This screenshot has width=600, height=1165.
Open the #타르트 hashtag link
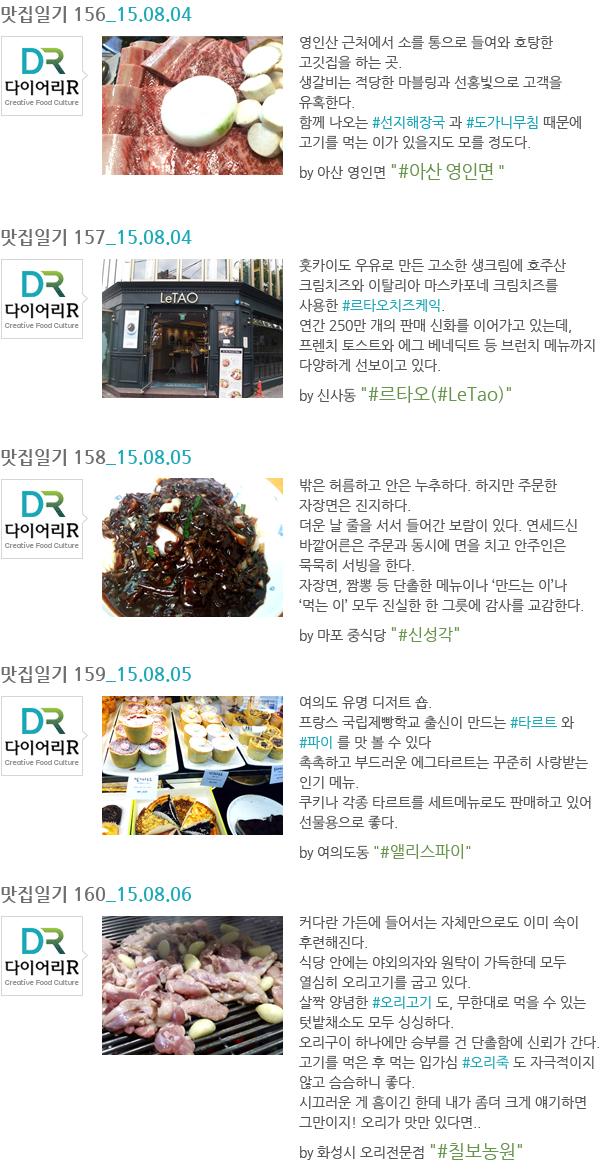point(533,722)
